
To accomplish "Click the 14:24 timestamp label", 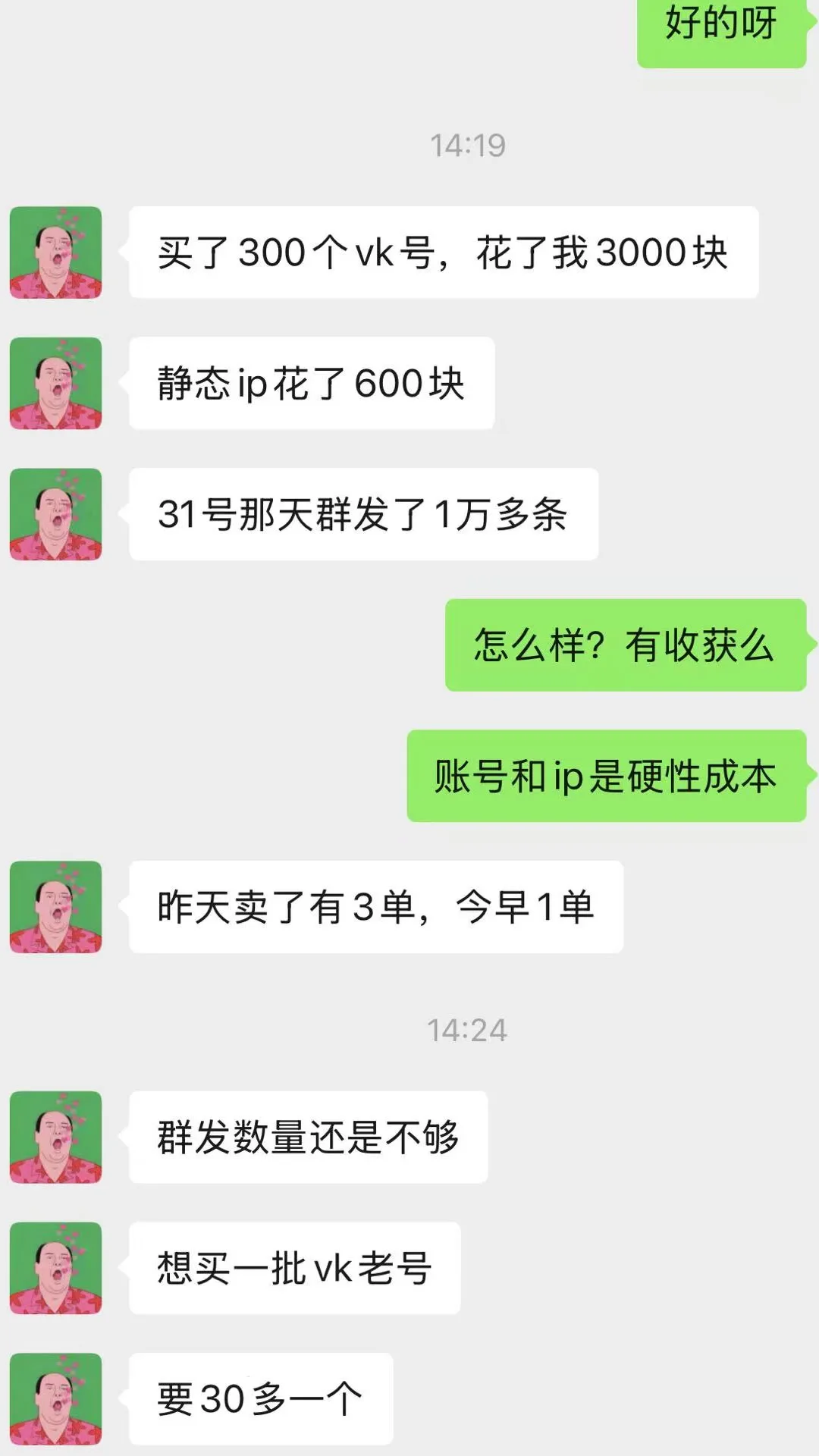I will click(x=468, y=1028).
